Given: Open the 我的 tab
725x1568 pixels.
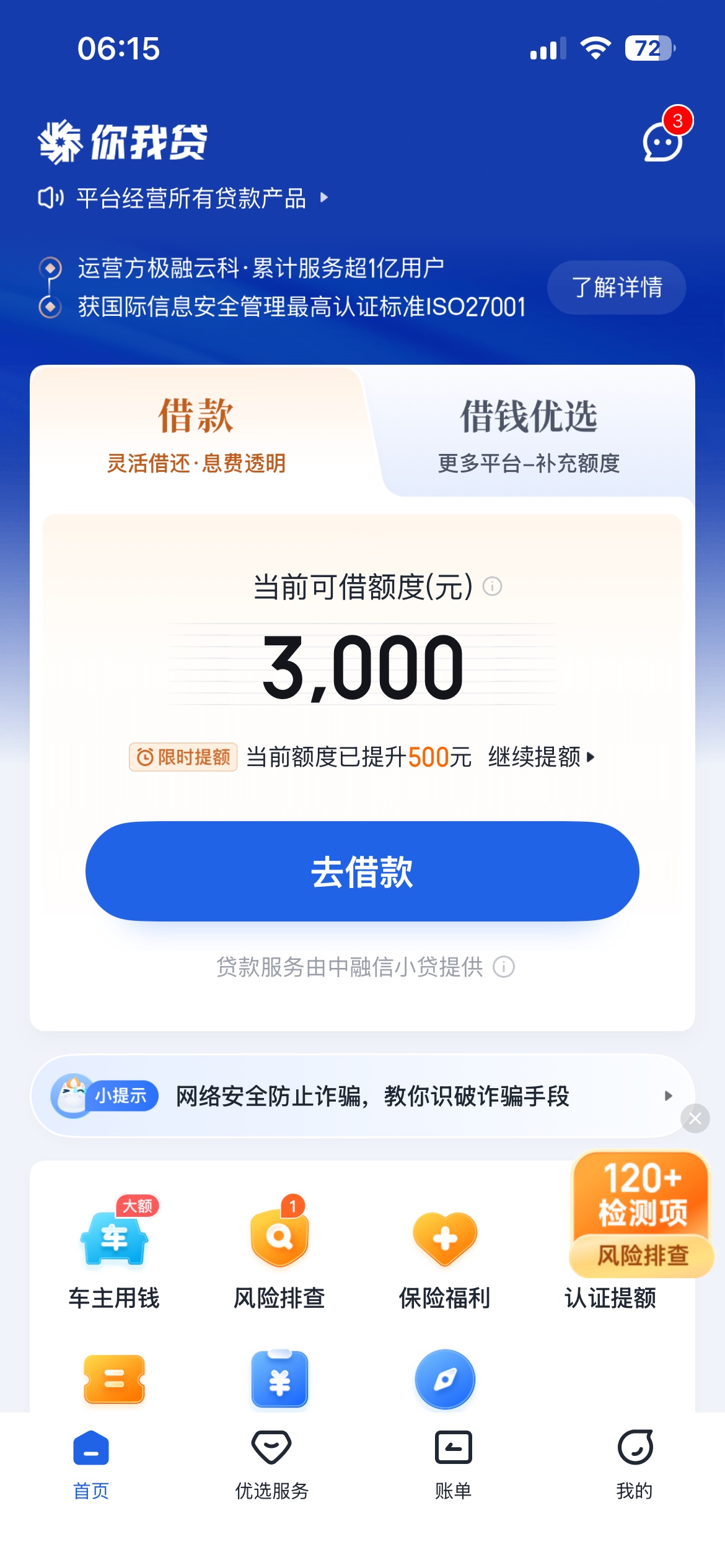Looking at the screenshot, I should (x=635, y=1465).
